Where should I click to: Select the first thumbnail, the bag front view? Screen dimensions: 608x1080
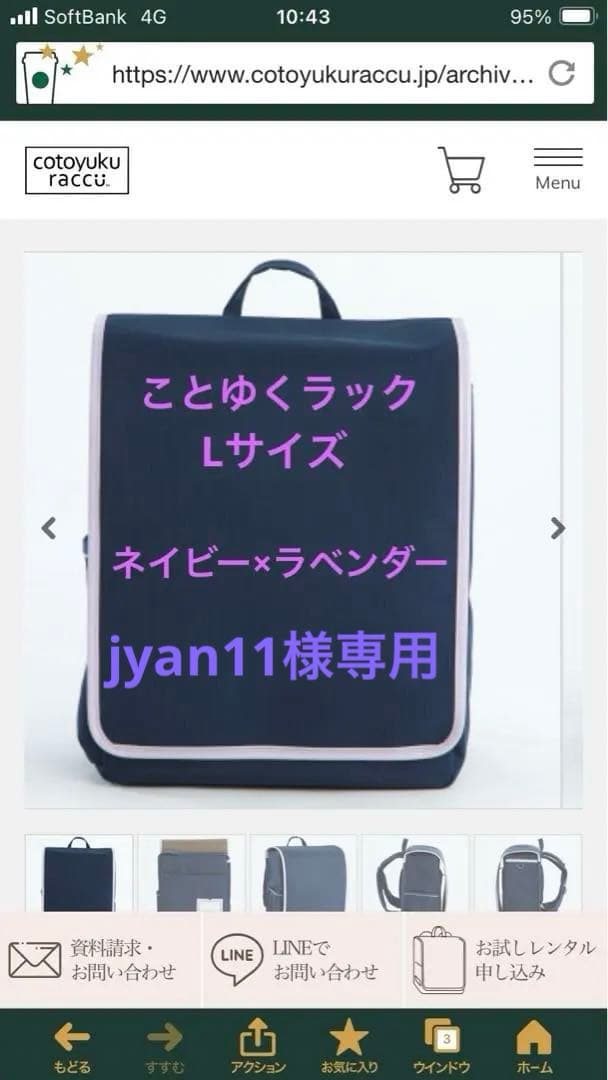click(79, 873)
